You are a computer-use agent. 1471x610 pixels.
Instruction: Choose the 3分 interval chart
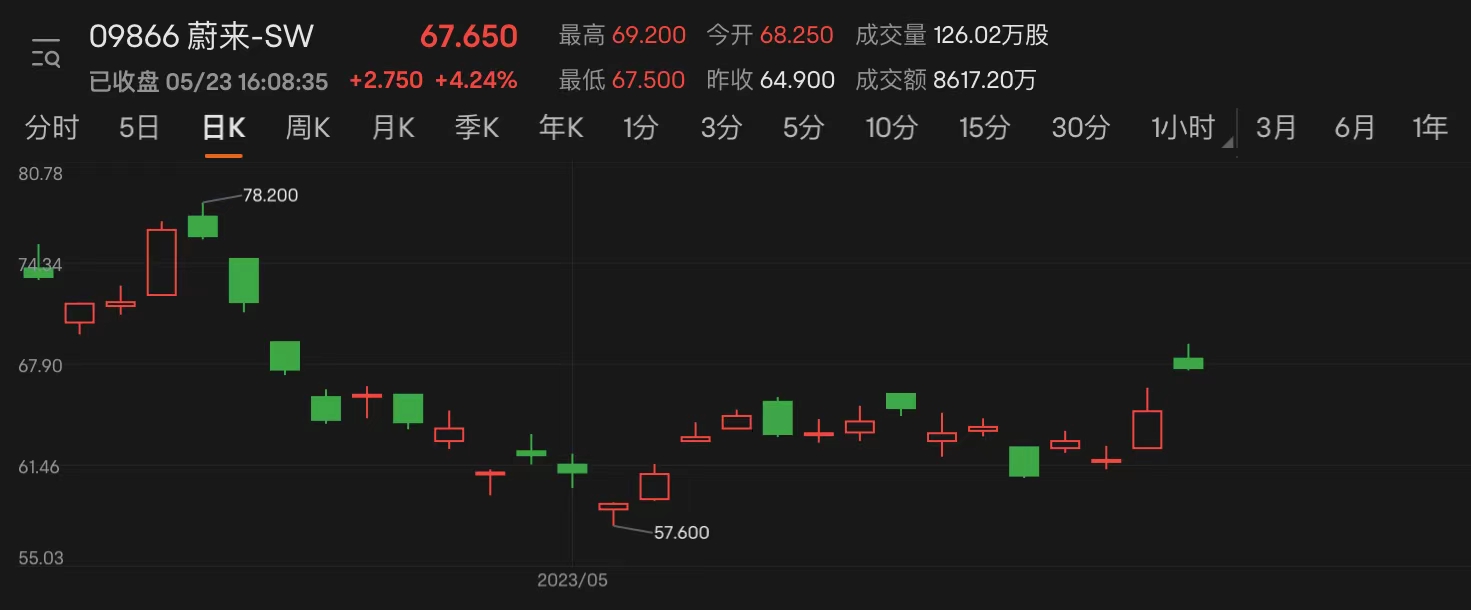pos(721,128)
